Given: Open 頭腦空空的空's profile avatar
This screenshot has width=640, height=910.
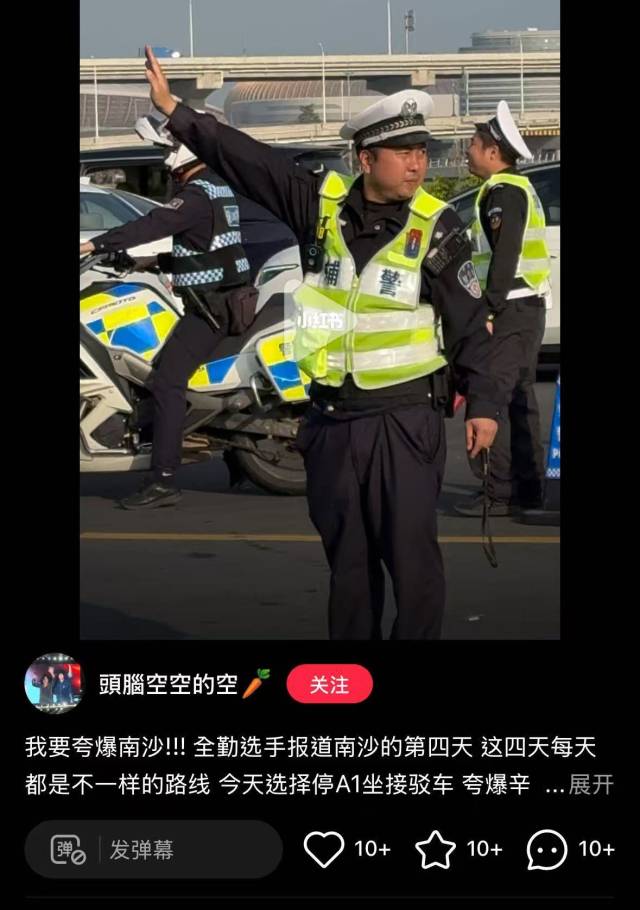Looking at the screenshot, I should [53, 684].
